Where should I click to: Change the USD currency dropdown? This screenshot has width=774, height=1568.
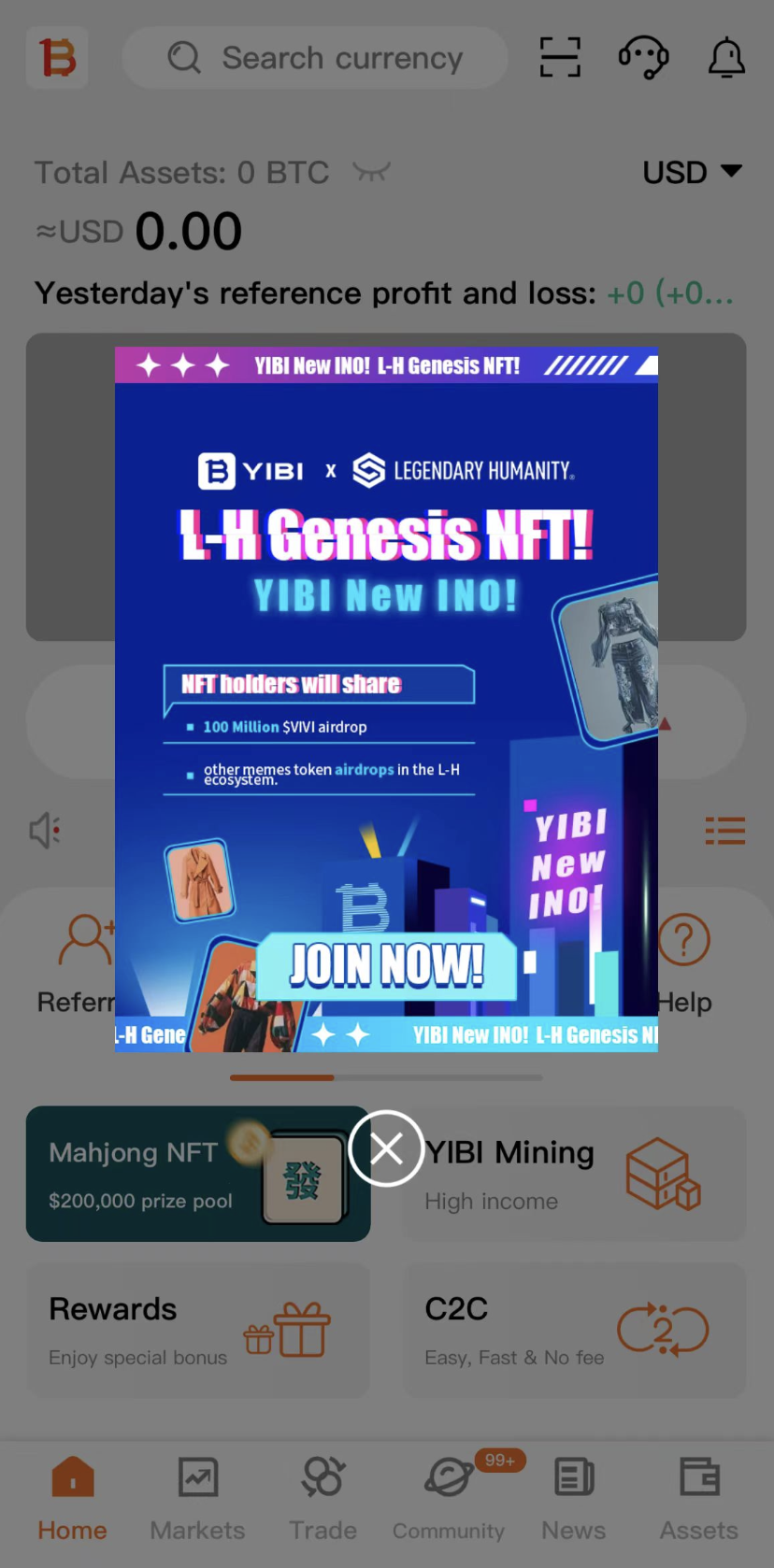tap(692, 172)
